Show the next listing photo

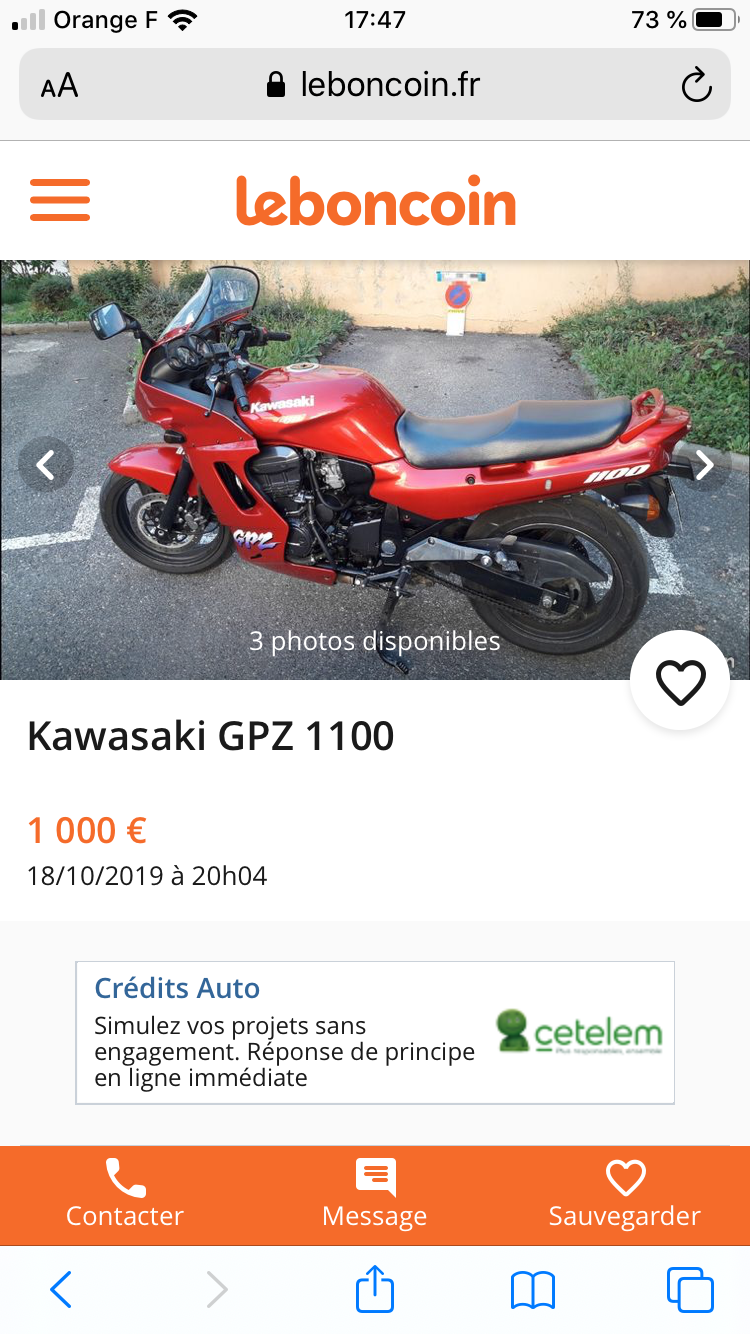click(x=704, y=464)
